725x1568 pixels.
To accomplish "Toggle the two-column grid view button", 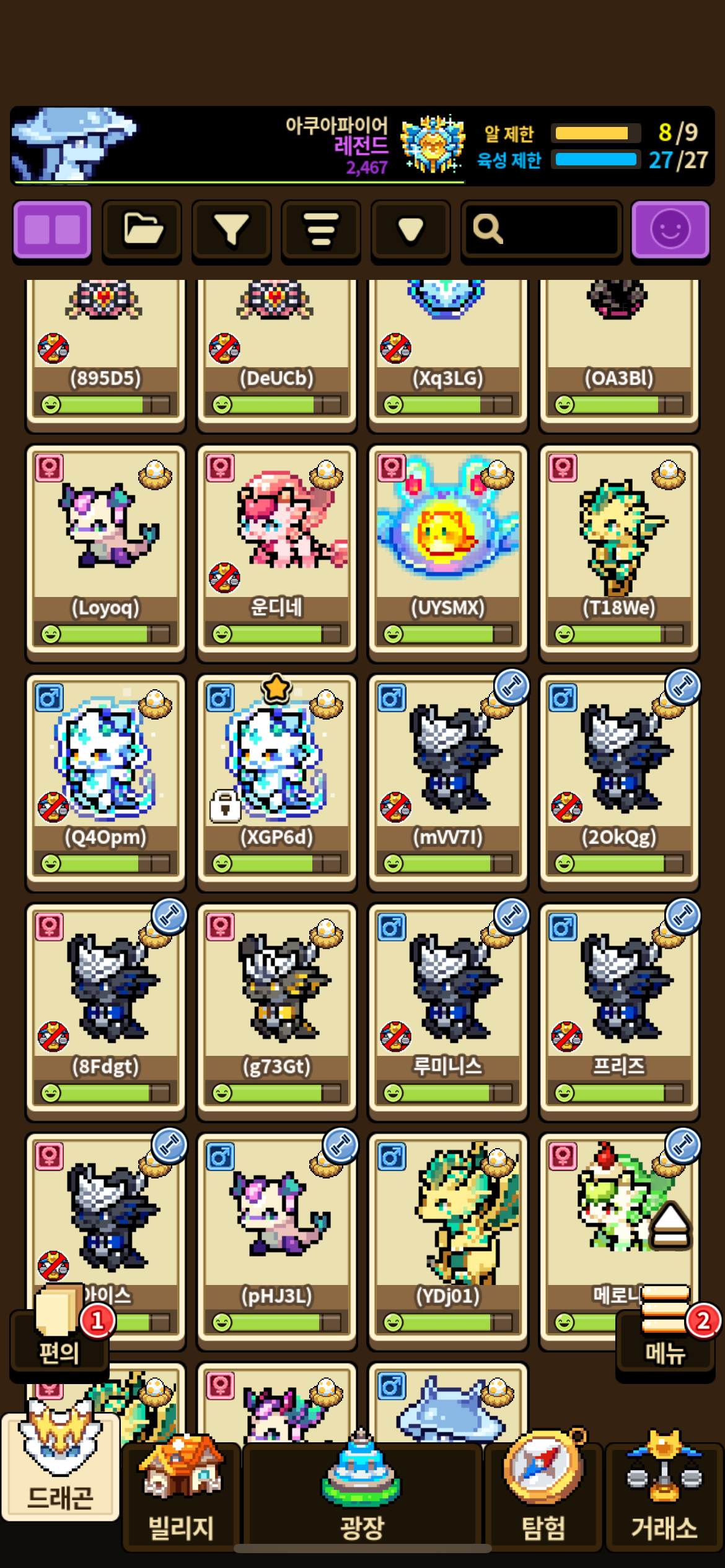I will (52, 230).
